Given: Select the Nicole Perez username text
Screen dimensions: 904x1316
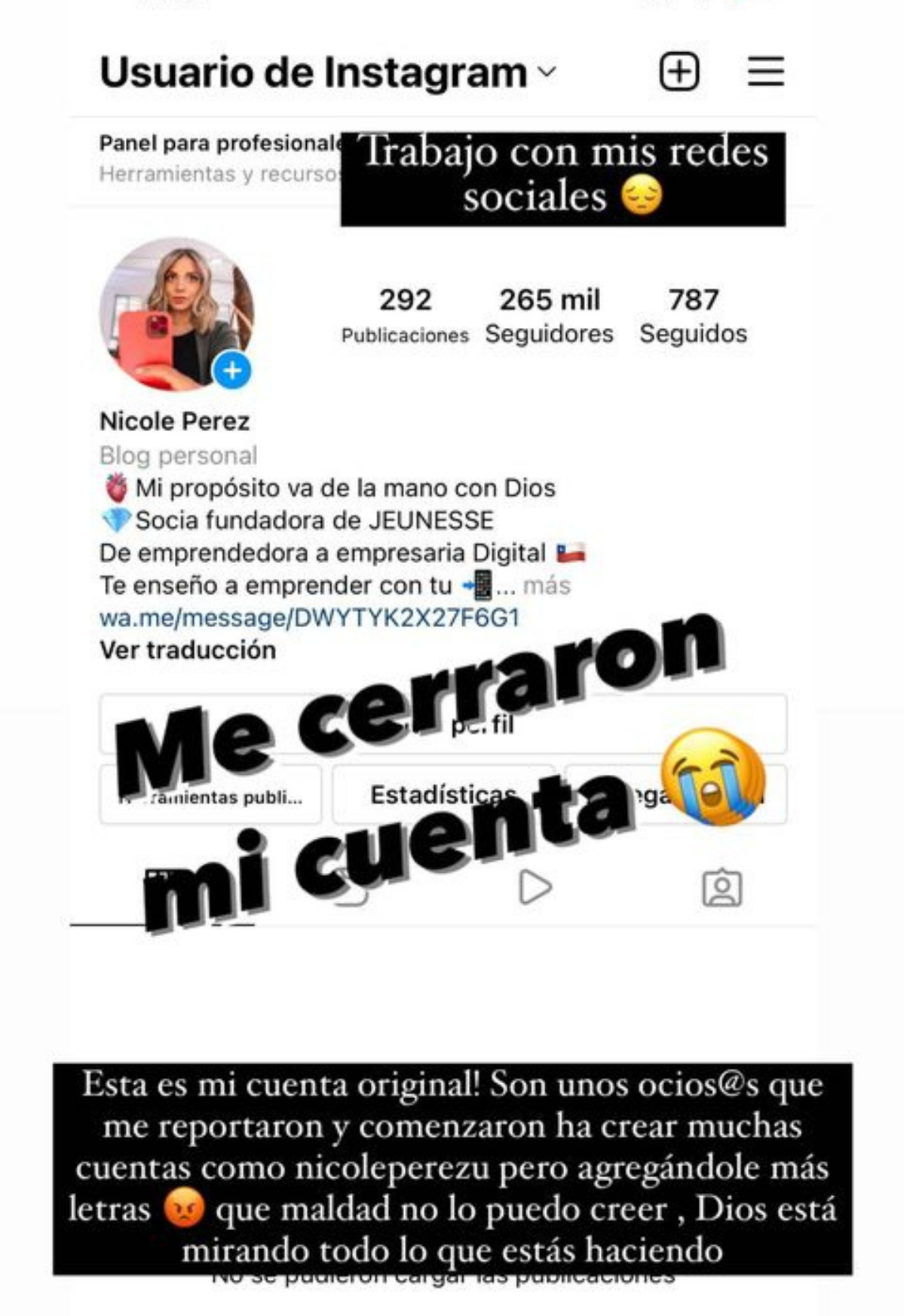Looking at the screenshot, I should (x=175, y=421).
